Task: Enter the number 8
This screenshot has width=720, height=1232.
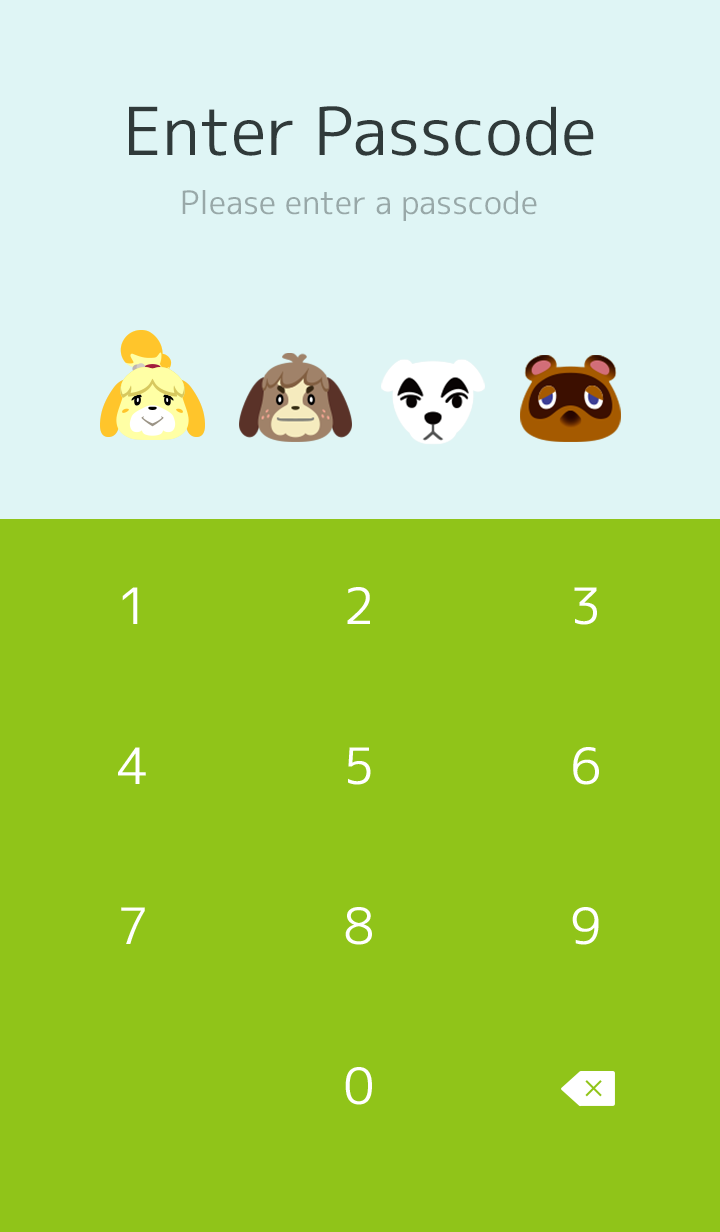Action: pyautogui.click(x=359, y=926)
